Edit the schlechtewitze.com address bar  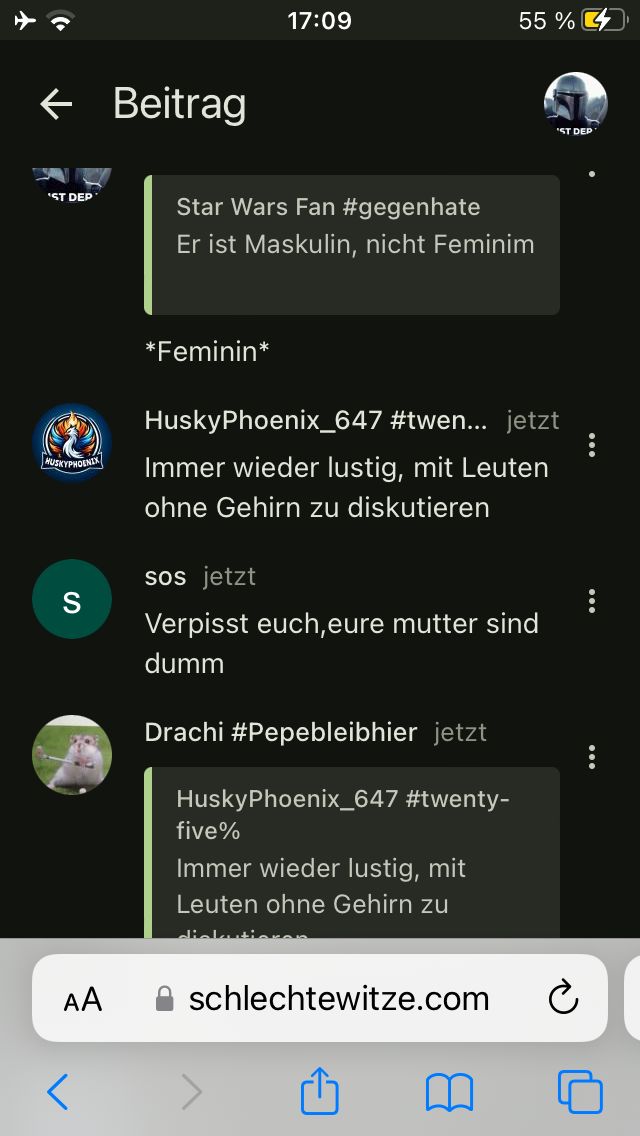click(x=338, y=998)
